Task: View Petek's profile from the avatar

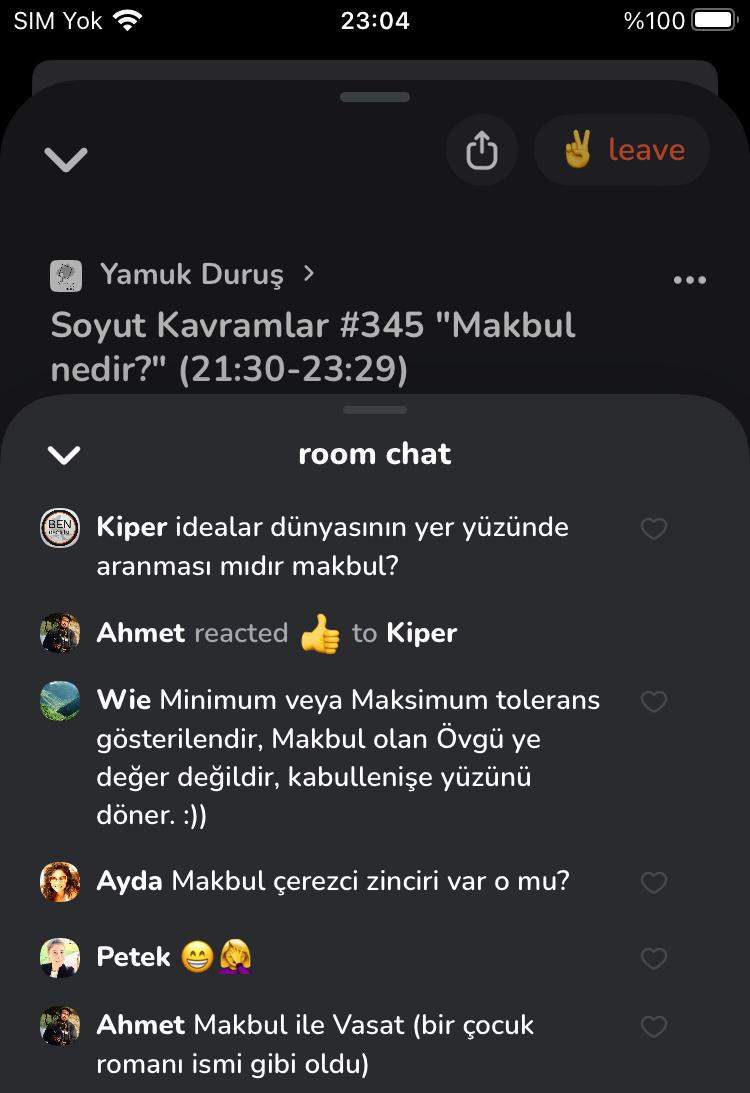Action: pyautogui.click(x=60, y=958)
